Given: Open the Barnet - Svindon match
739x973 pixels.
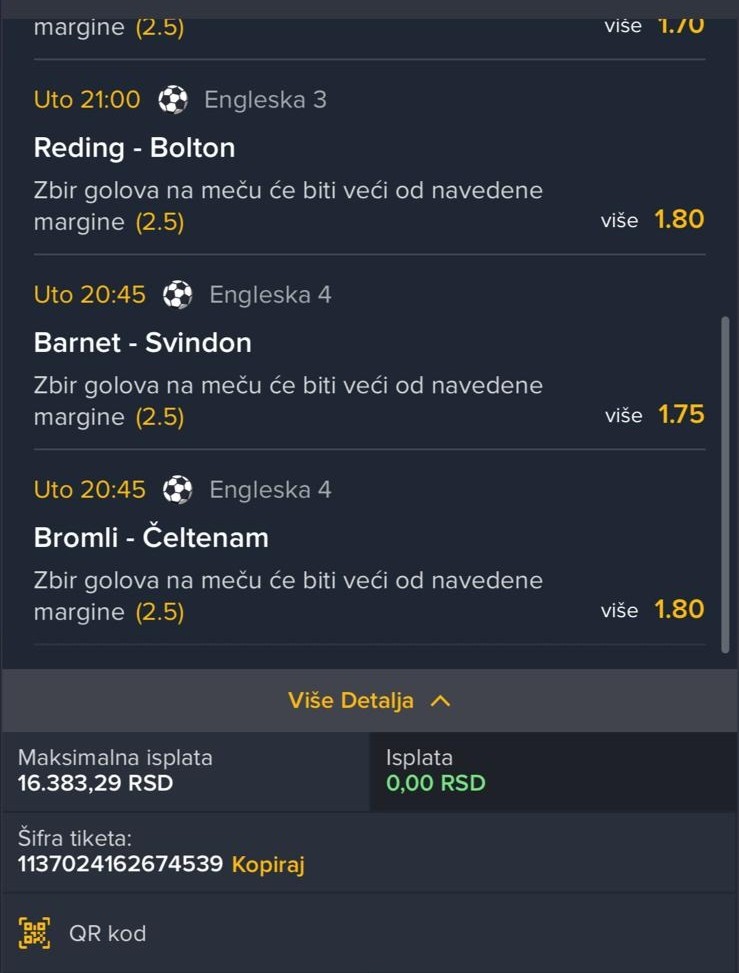Looking at the screenshot, I should [x=143, y=343].
